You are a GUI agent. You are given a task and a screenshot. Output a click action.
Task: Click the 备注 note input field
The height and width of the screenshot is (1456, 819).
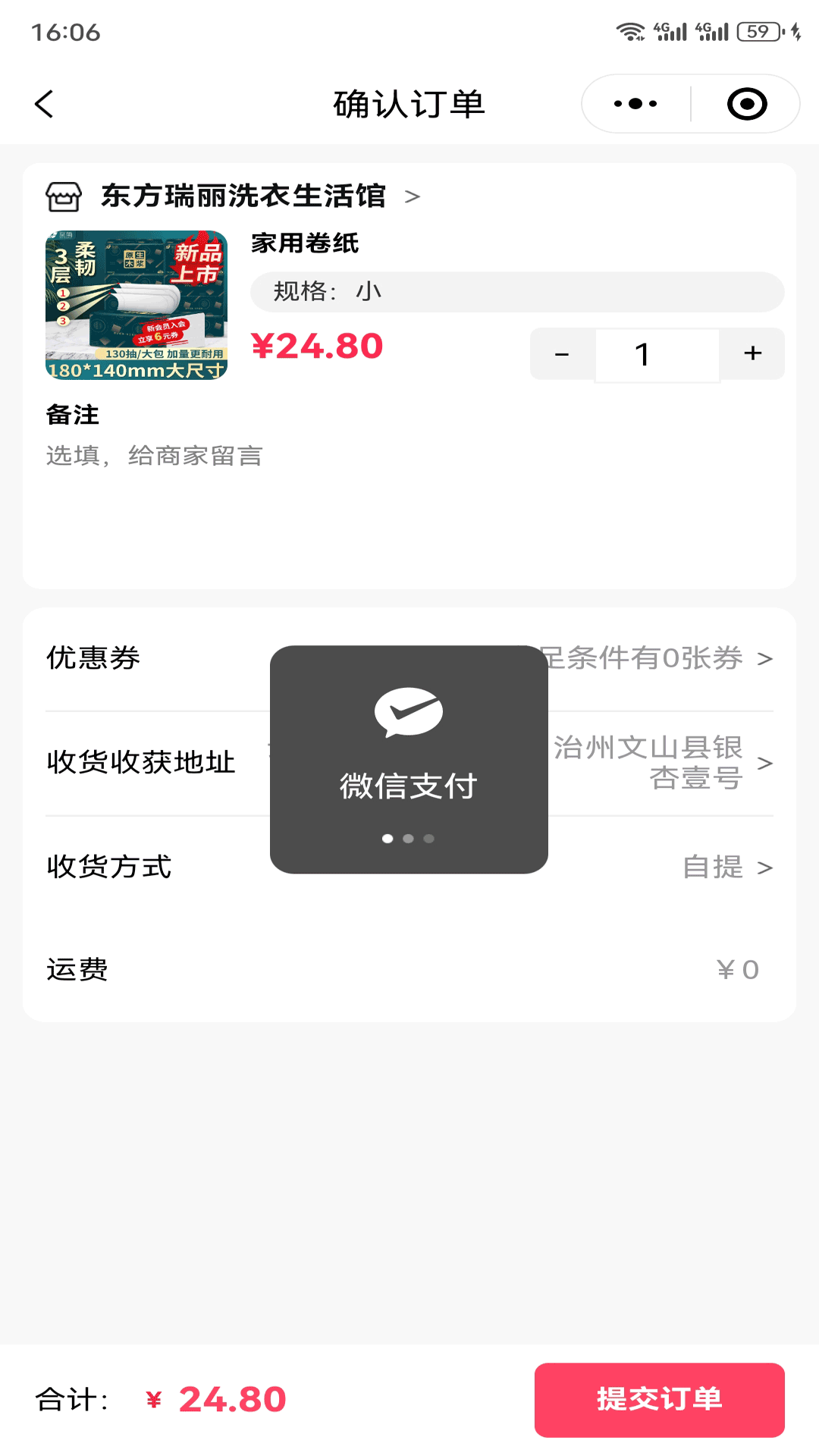(x=303, y=456)
